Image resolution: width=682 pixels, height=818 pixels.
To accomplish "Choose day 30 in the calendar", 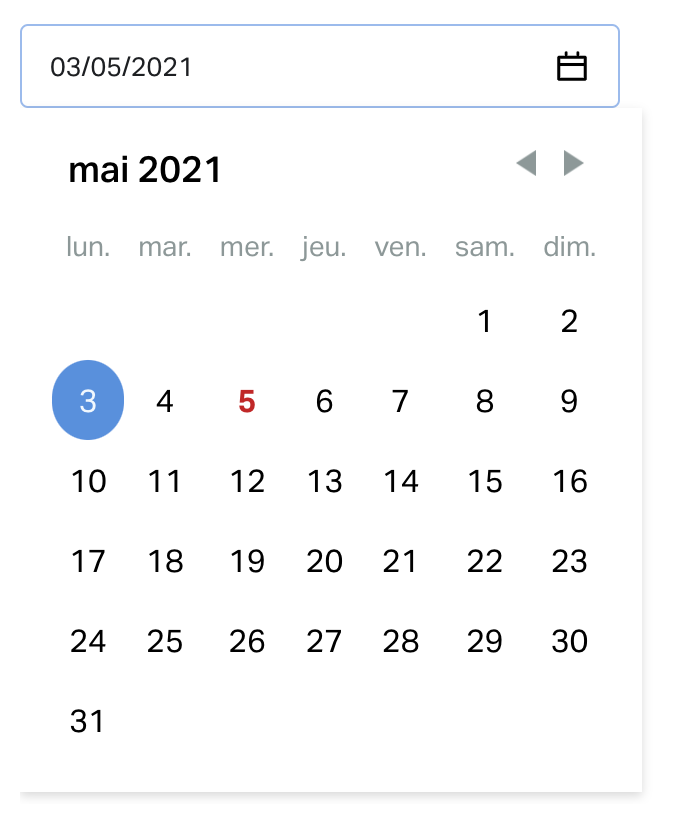I will (x=569, y=641).
